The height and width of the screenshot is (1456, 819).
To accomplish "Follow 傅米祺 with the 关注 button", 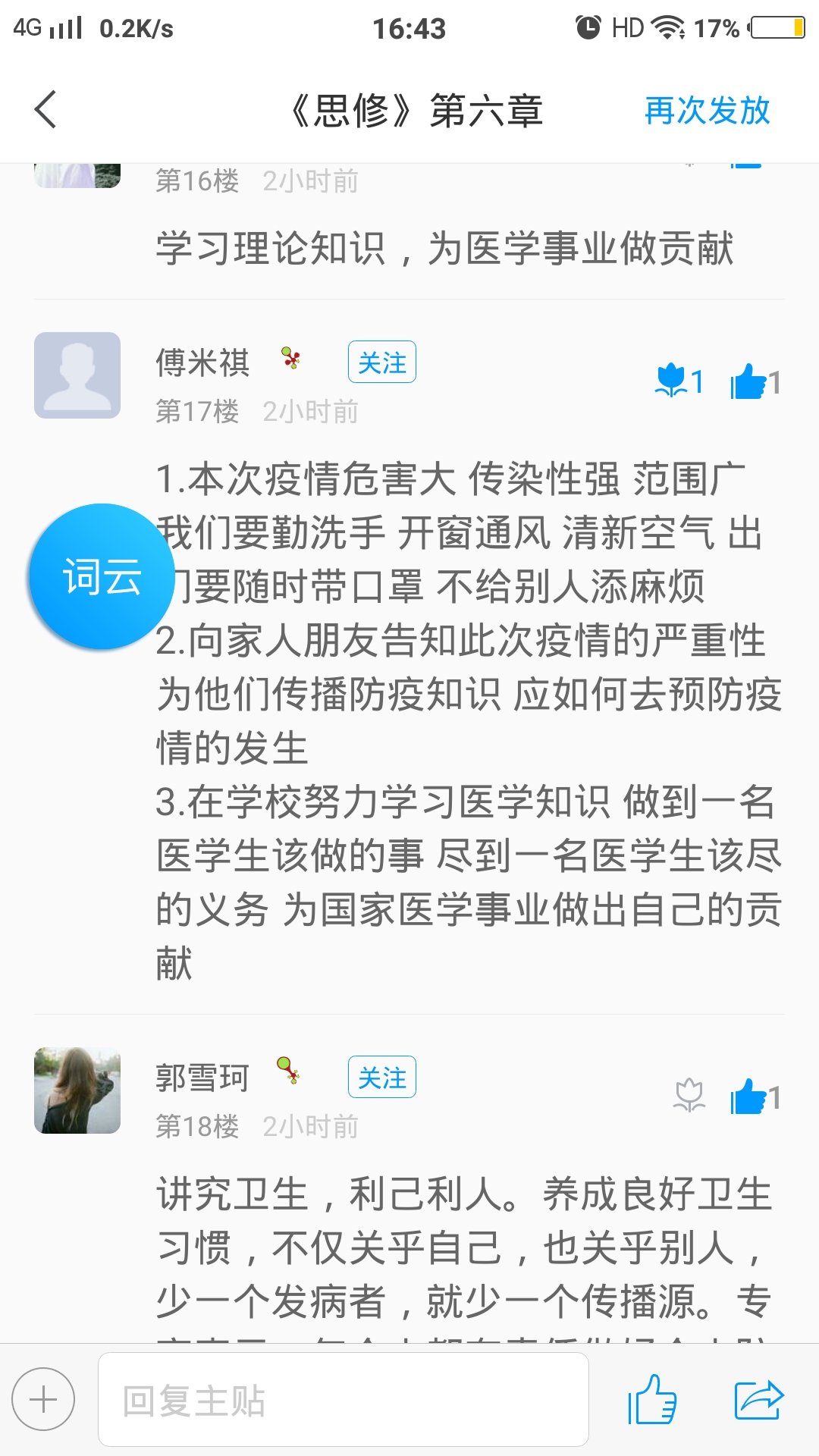I will click(381, 362).
